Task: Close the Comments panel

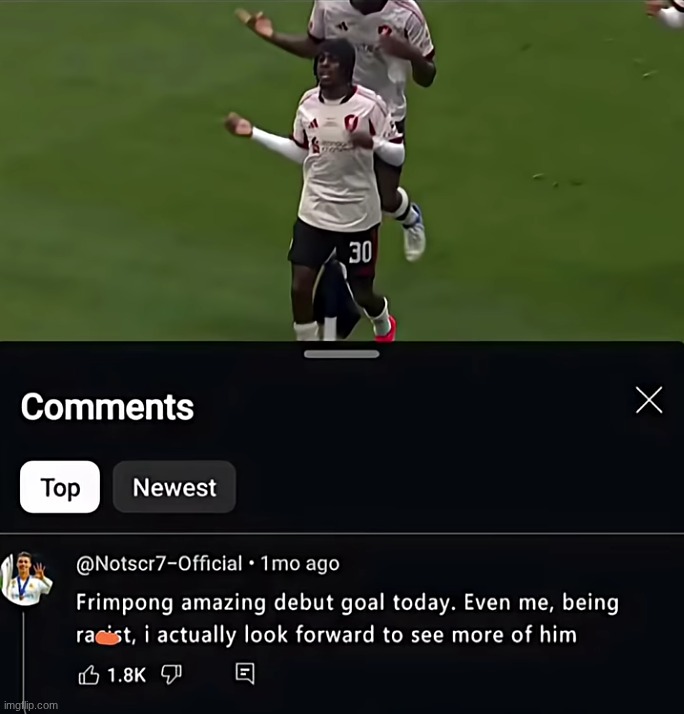Action: (x=649, y=400)
